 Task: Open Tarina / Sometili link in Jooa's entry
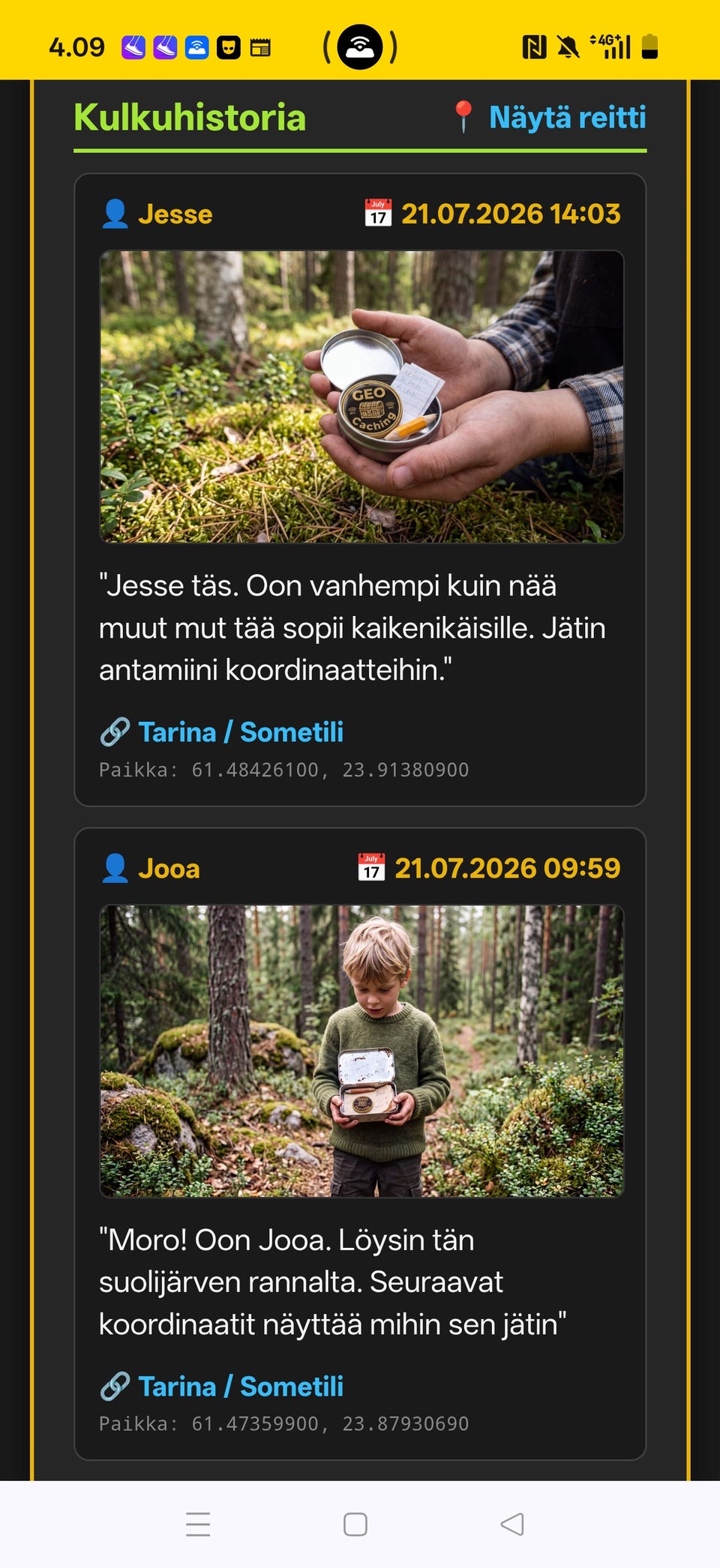click(x=222, y=1387)
